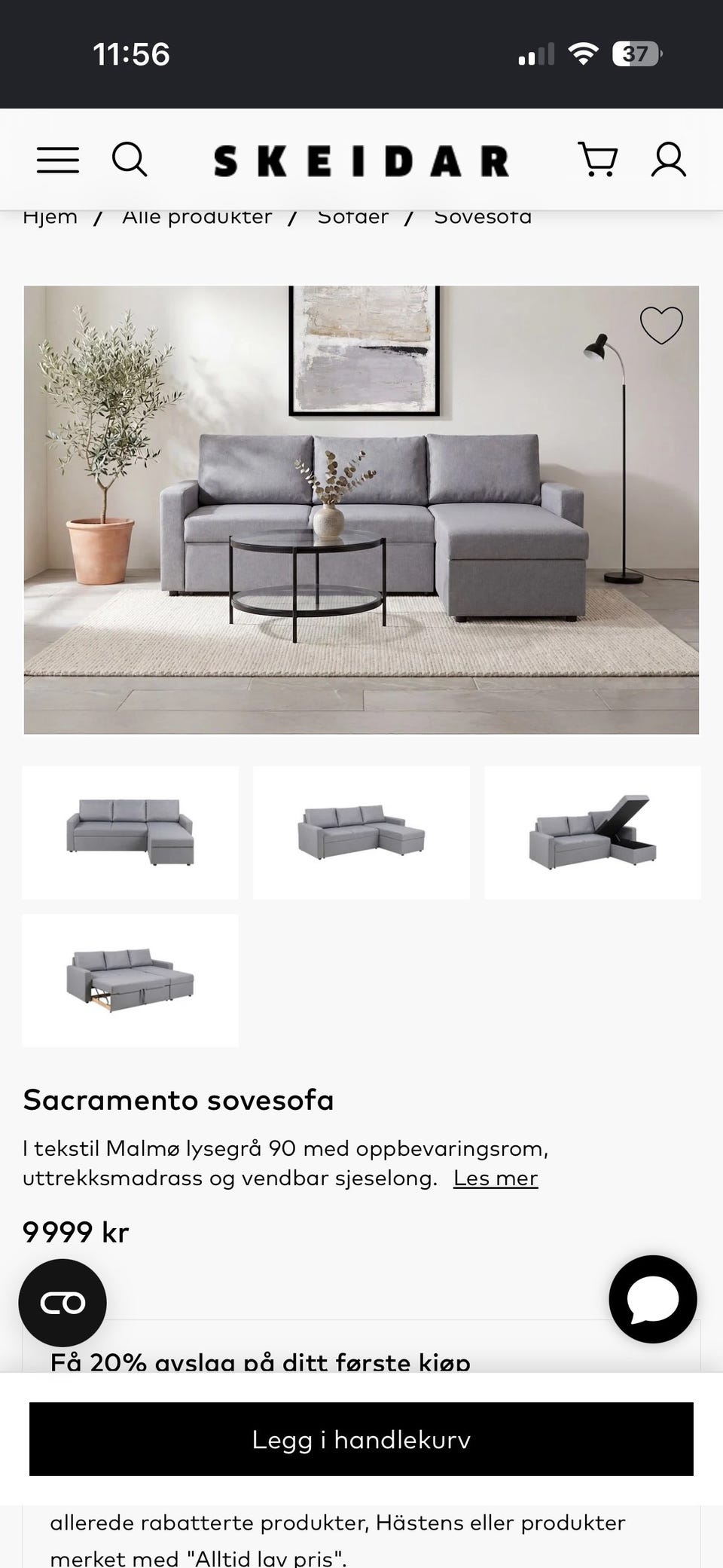Select the angled-view sofa thumbnail
The width and height of the screenshot is (723, 1568).
(x=361, y=833)
